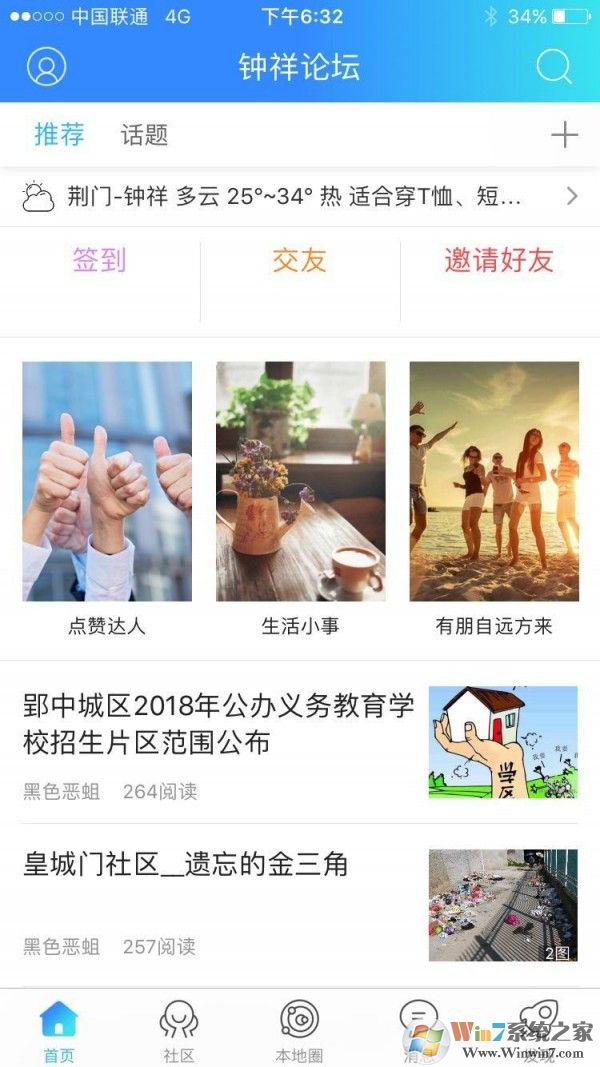Viewport: 600px width, 1067px height.
Task: Go to the 首页 tab
Action: click(58, 1031)
